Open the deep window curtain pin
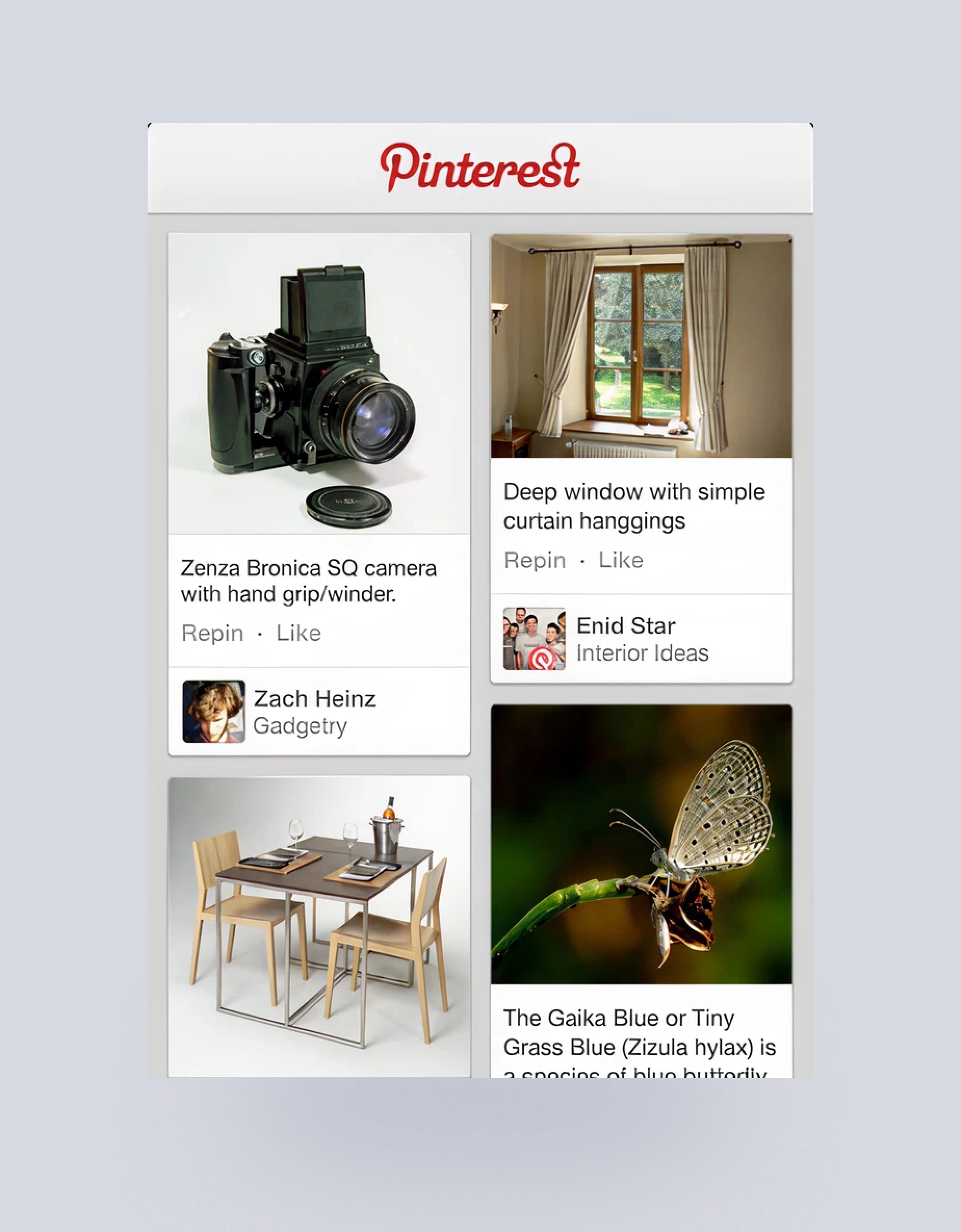The width and height of the screenshot is (961, 1232). [641, 346]
